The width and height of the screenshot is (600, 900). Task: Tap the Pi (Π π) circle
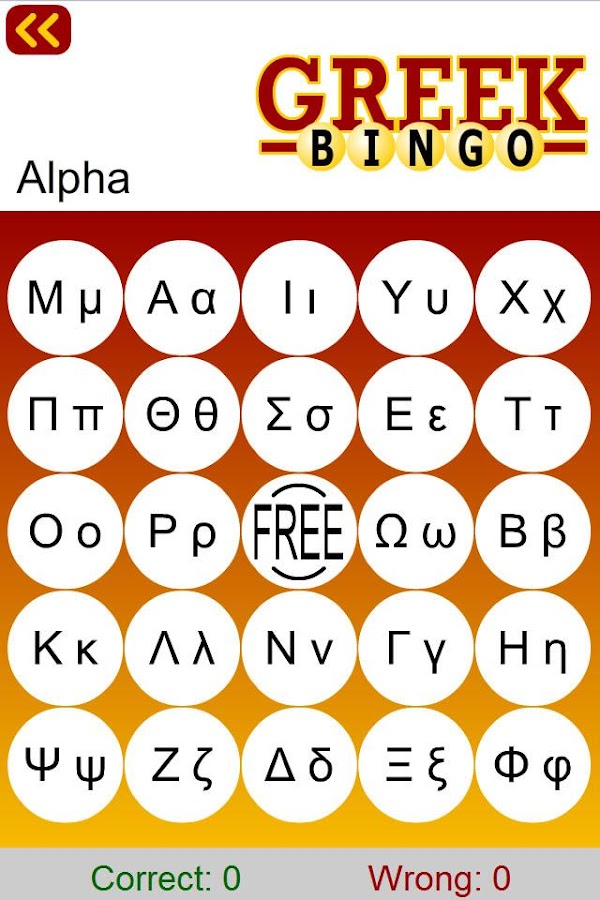coord(65,415)
